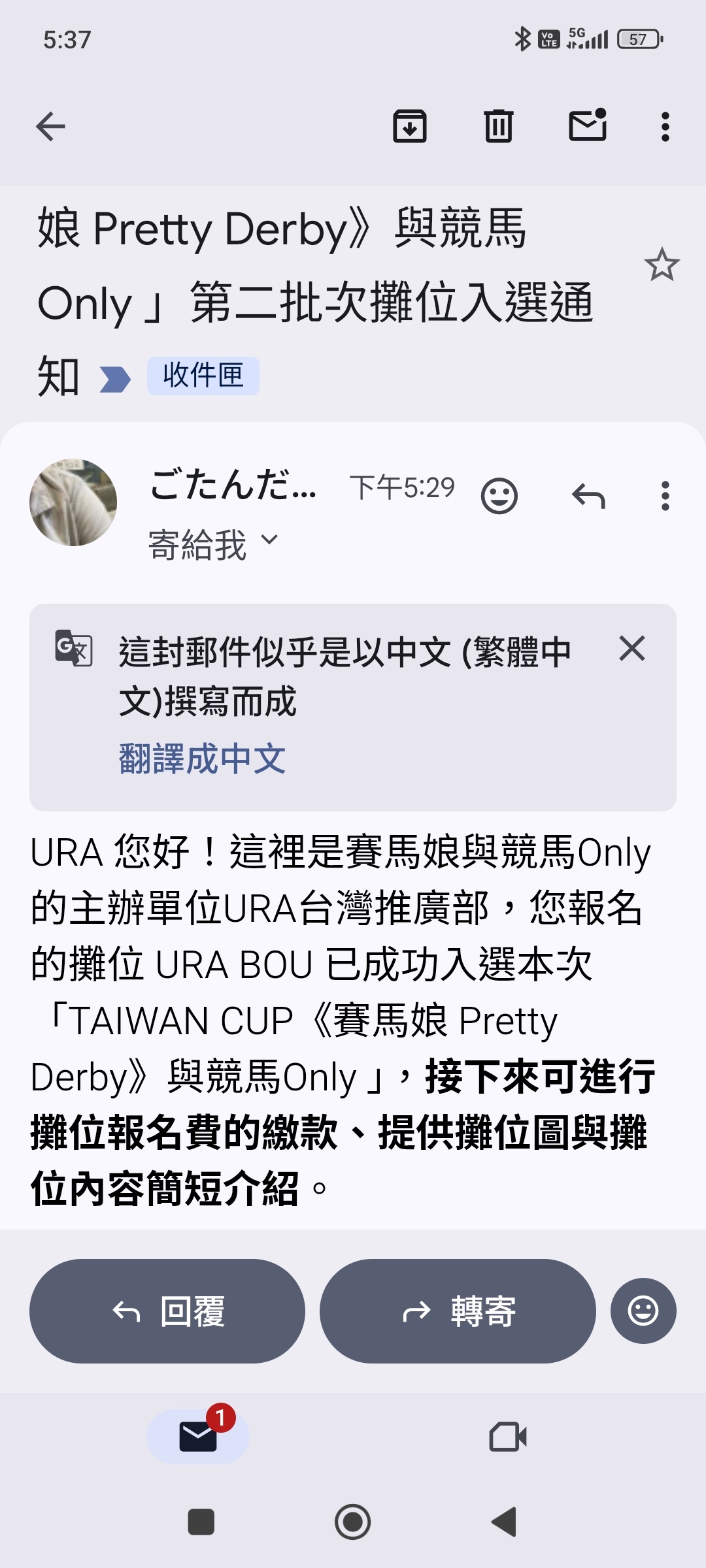Mark this email as unread
Image resolution: width=706 pixels, height=1568 pixels.
588,125
